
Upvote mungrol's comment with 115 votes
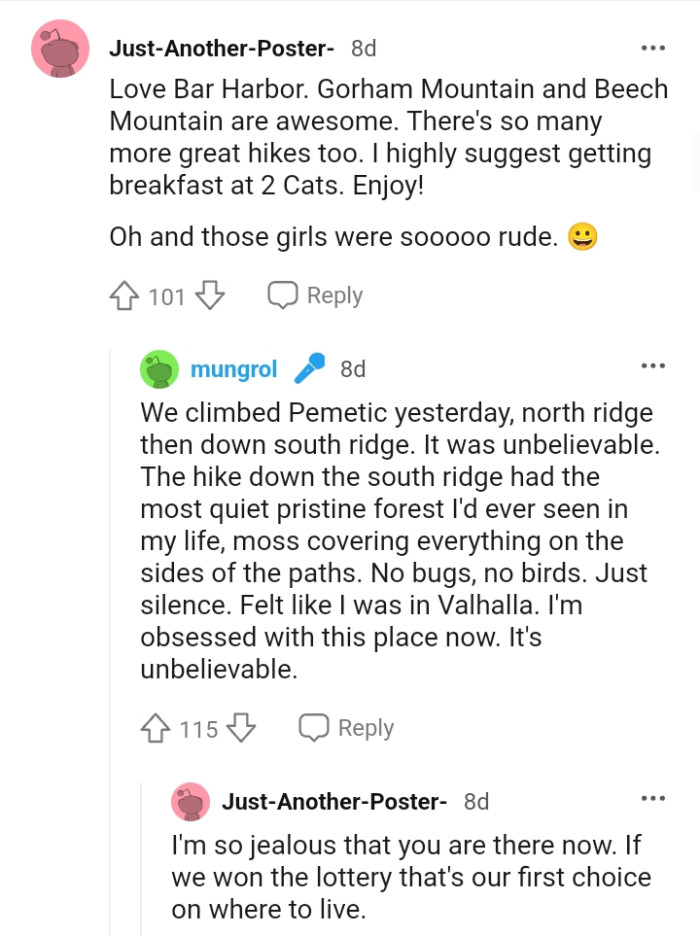(x=158, y=729)
